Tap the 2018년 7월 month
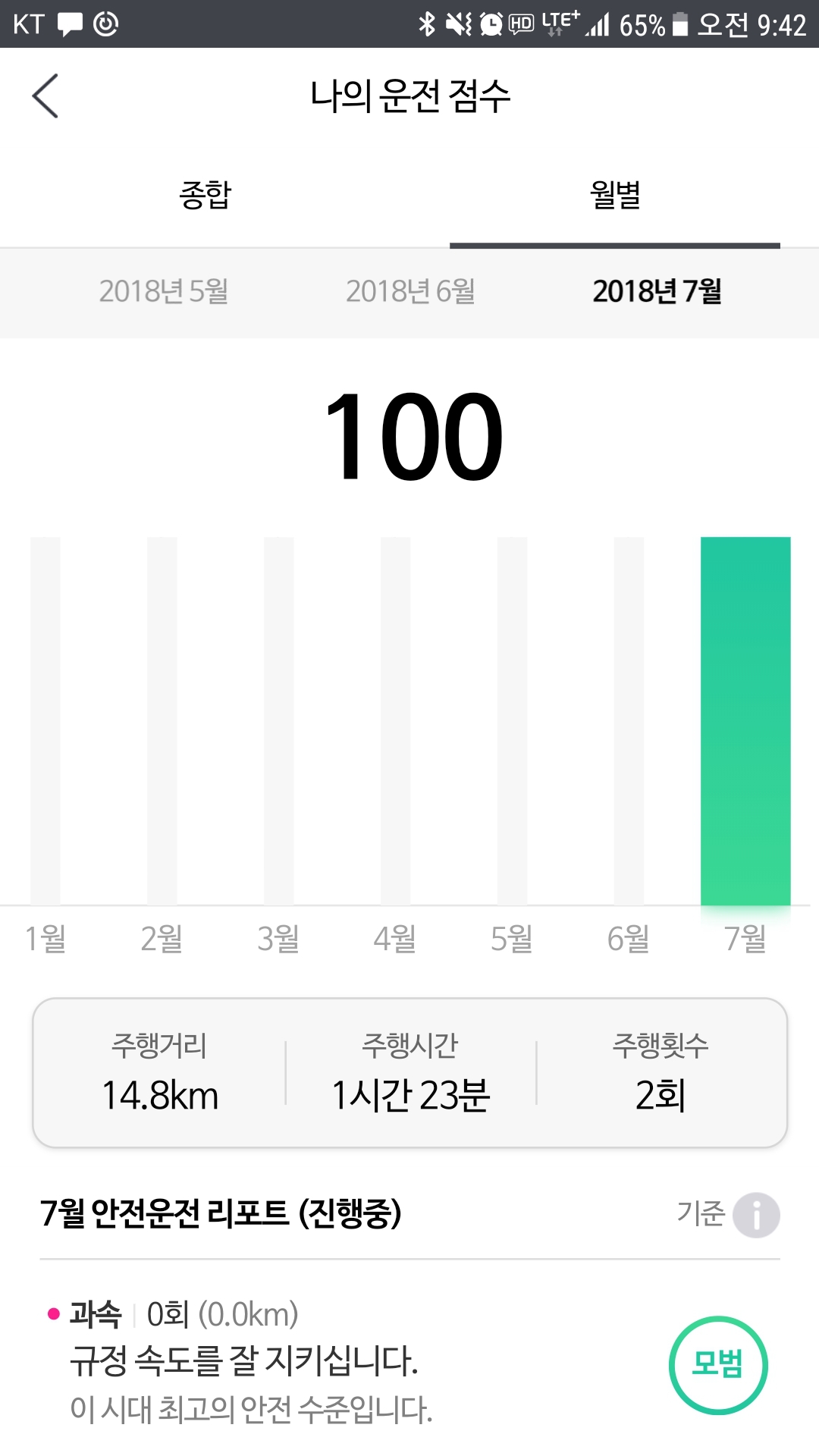819x1456 pixels. click(x=657, y=291)
